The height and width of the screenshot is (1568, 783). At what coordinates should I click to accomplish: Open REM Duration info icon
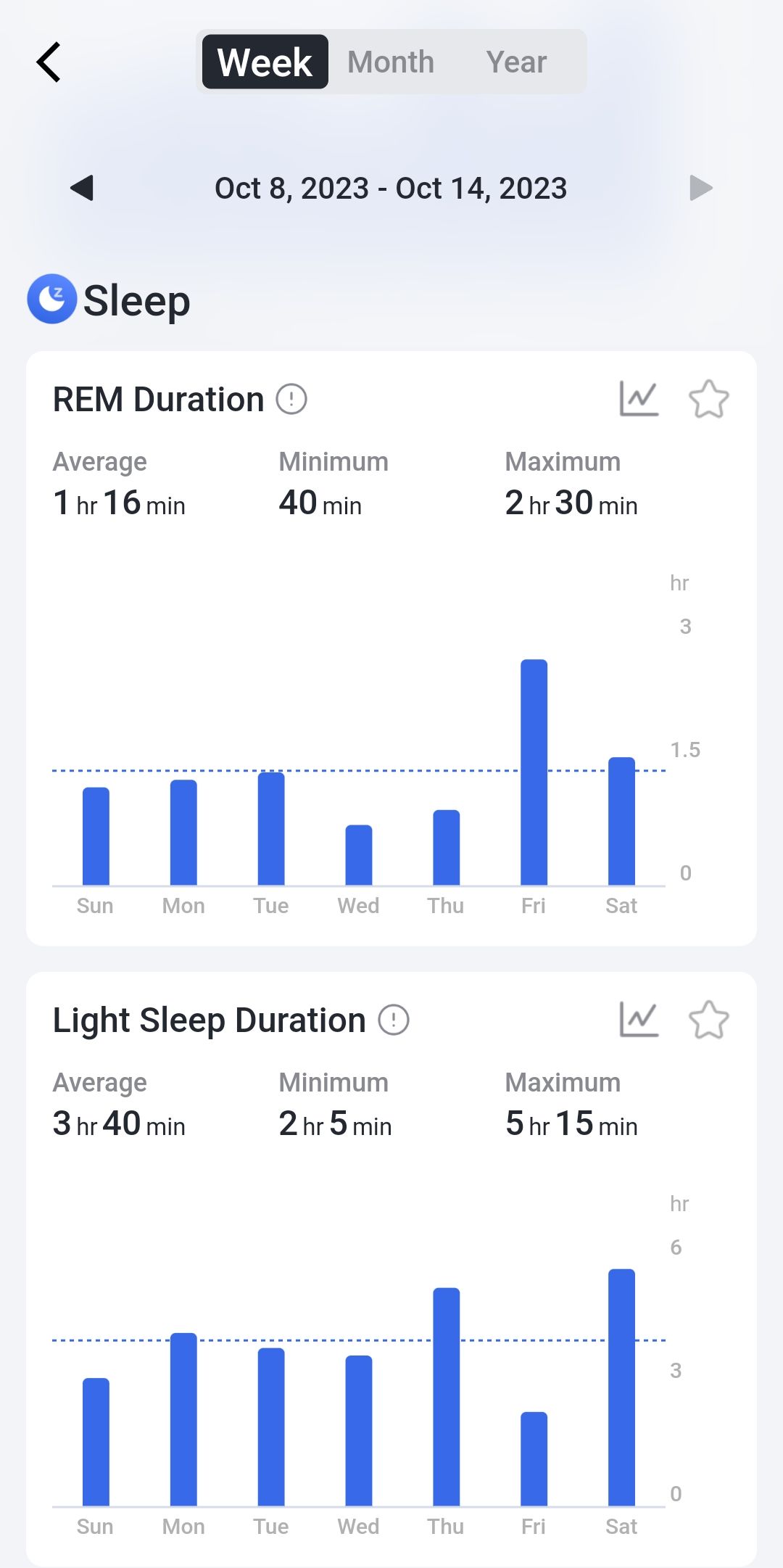(x=291, y=399)
